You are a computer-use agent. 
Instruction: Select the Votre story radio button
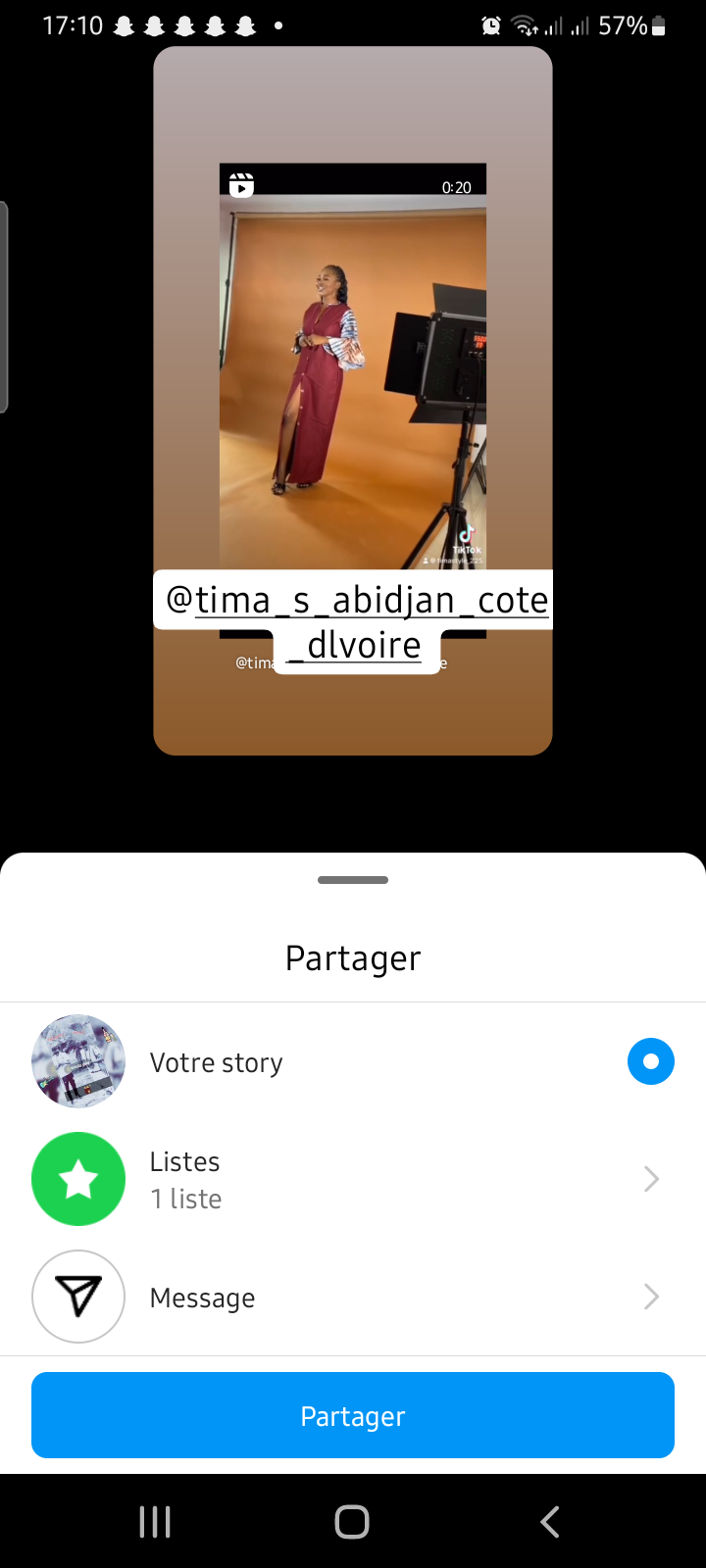[x=650, y=1061]
